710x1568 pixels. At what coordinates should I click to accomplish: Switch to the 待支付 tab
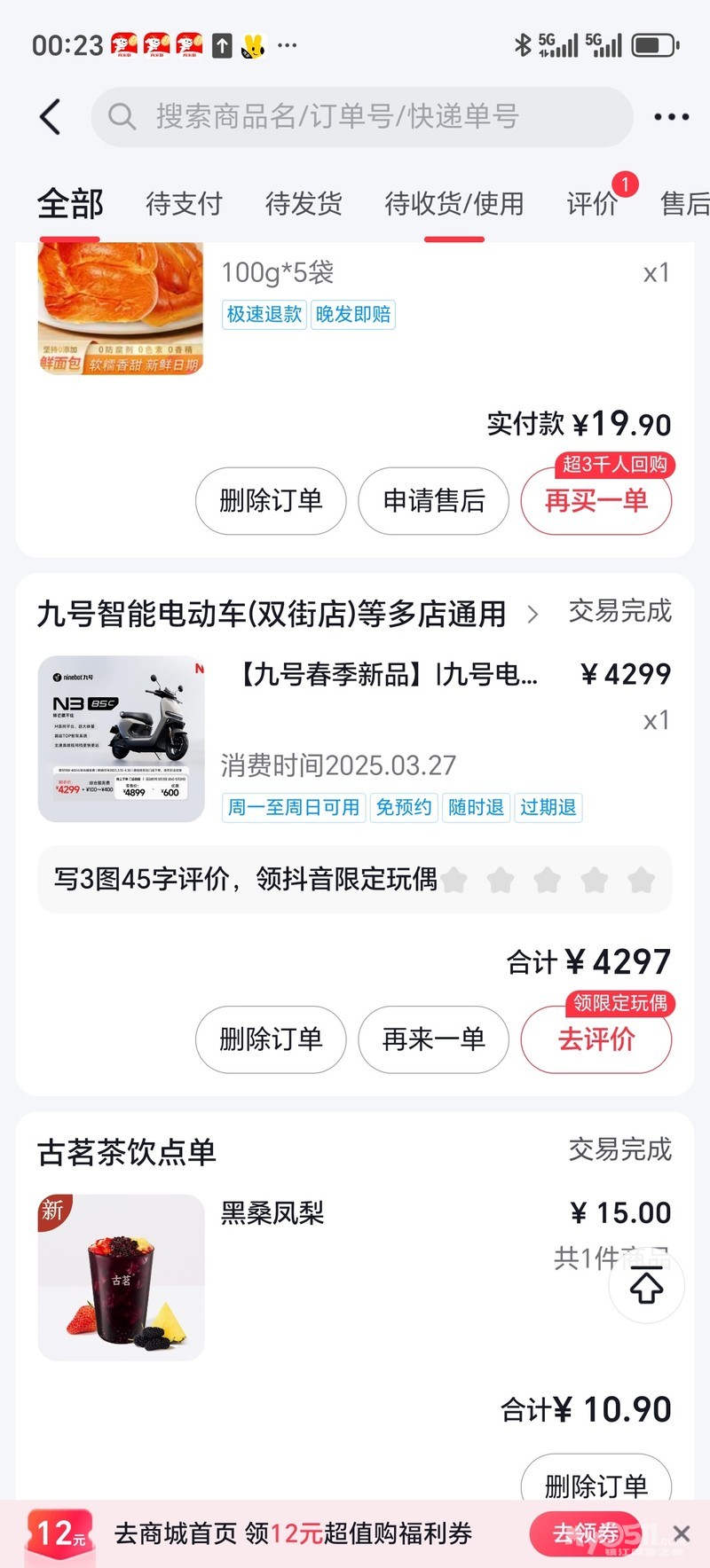(x=184, y=204)
